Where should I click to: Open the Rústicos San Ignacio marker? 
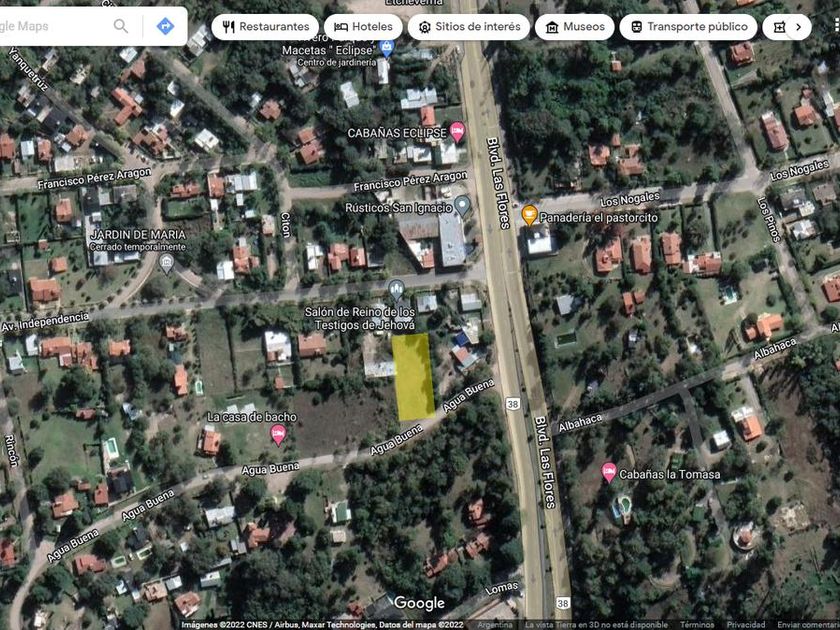click(x=462, y=206)
